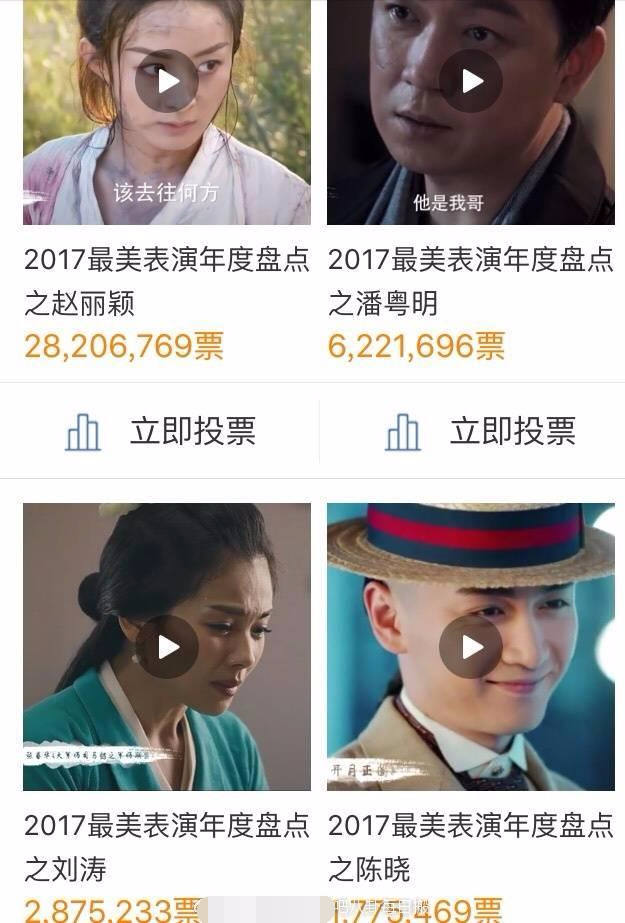Play the 潘粤明 performance video
Screen dimensions: 625x923
point(471,81)
